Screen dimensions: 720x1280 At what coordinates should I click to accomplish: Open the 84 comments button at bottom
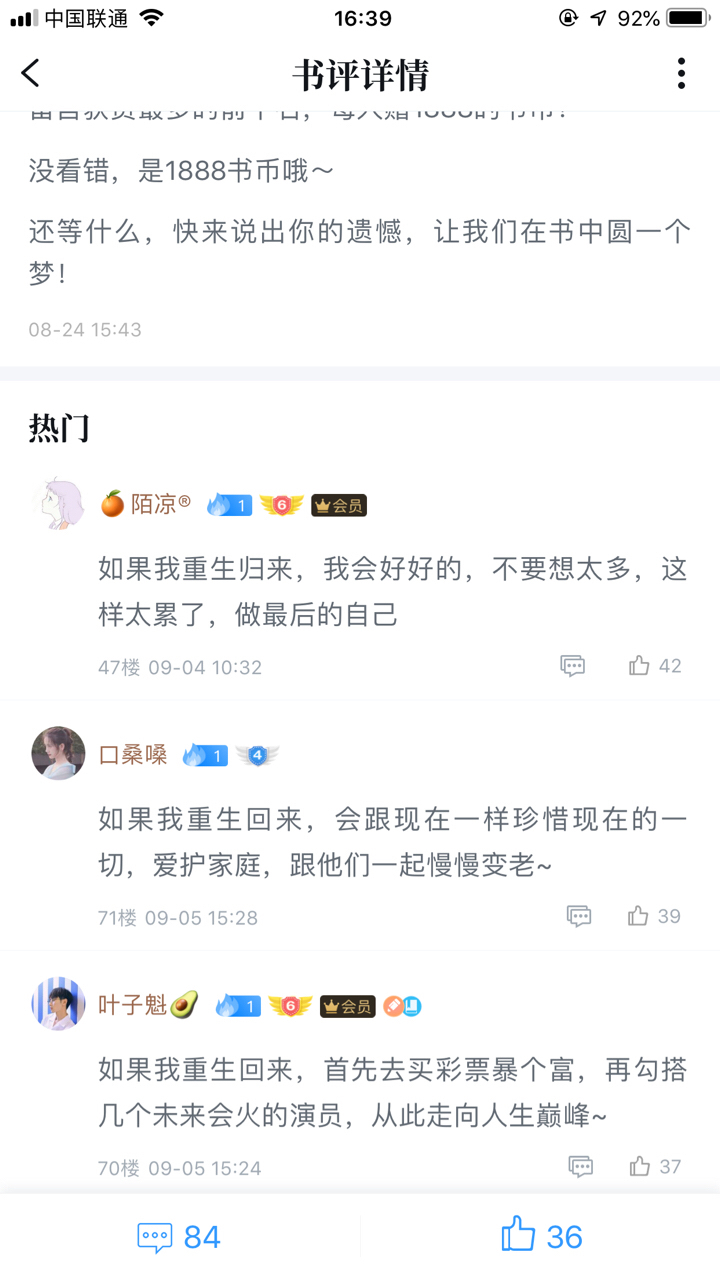point(180,1237)
